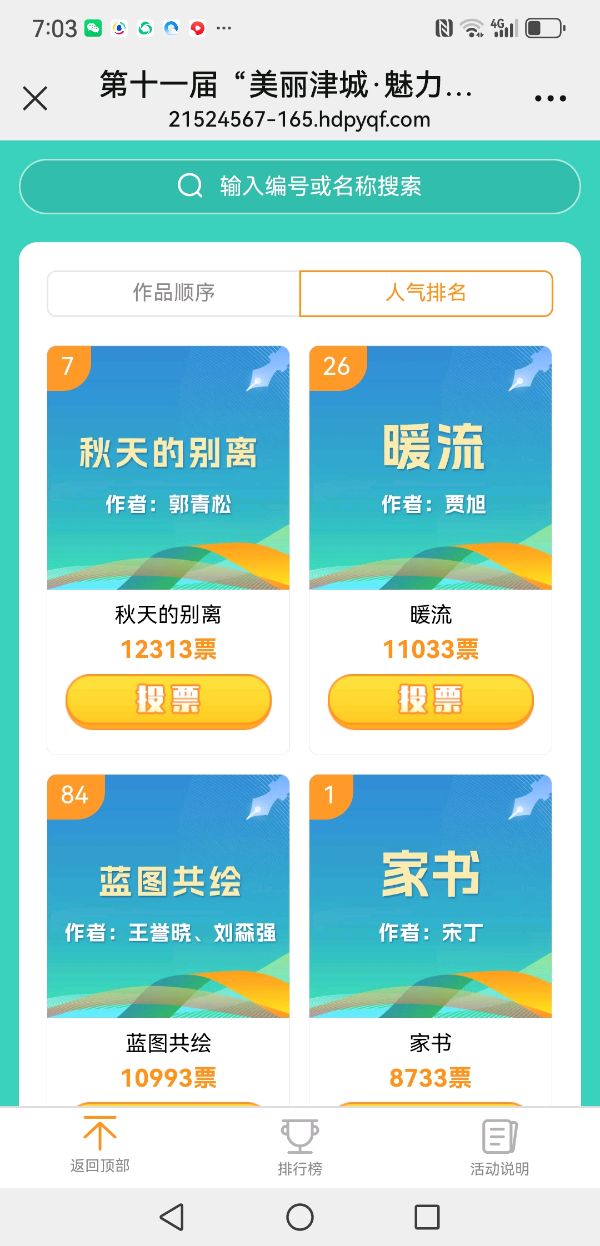
Task: Open the 秋天的别离 entry card
Action: pyautogui.click(x=168, y=468)
